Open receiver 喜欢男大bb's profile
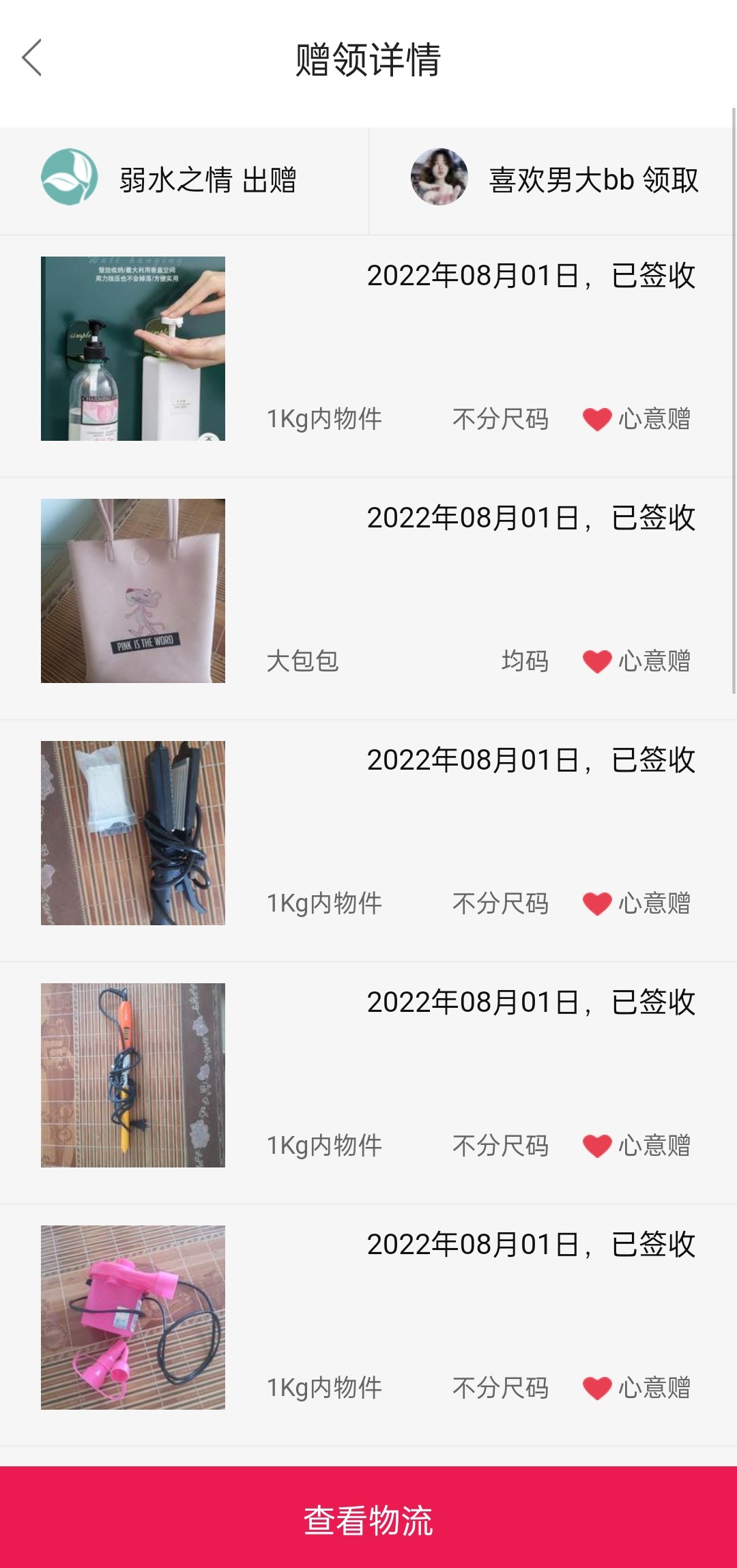This screenshot has height=1568, width=737. (x=439, y=177)
